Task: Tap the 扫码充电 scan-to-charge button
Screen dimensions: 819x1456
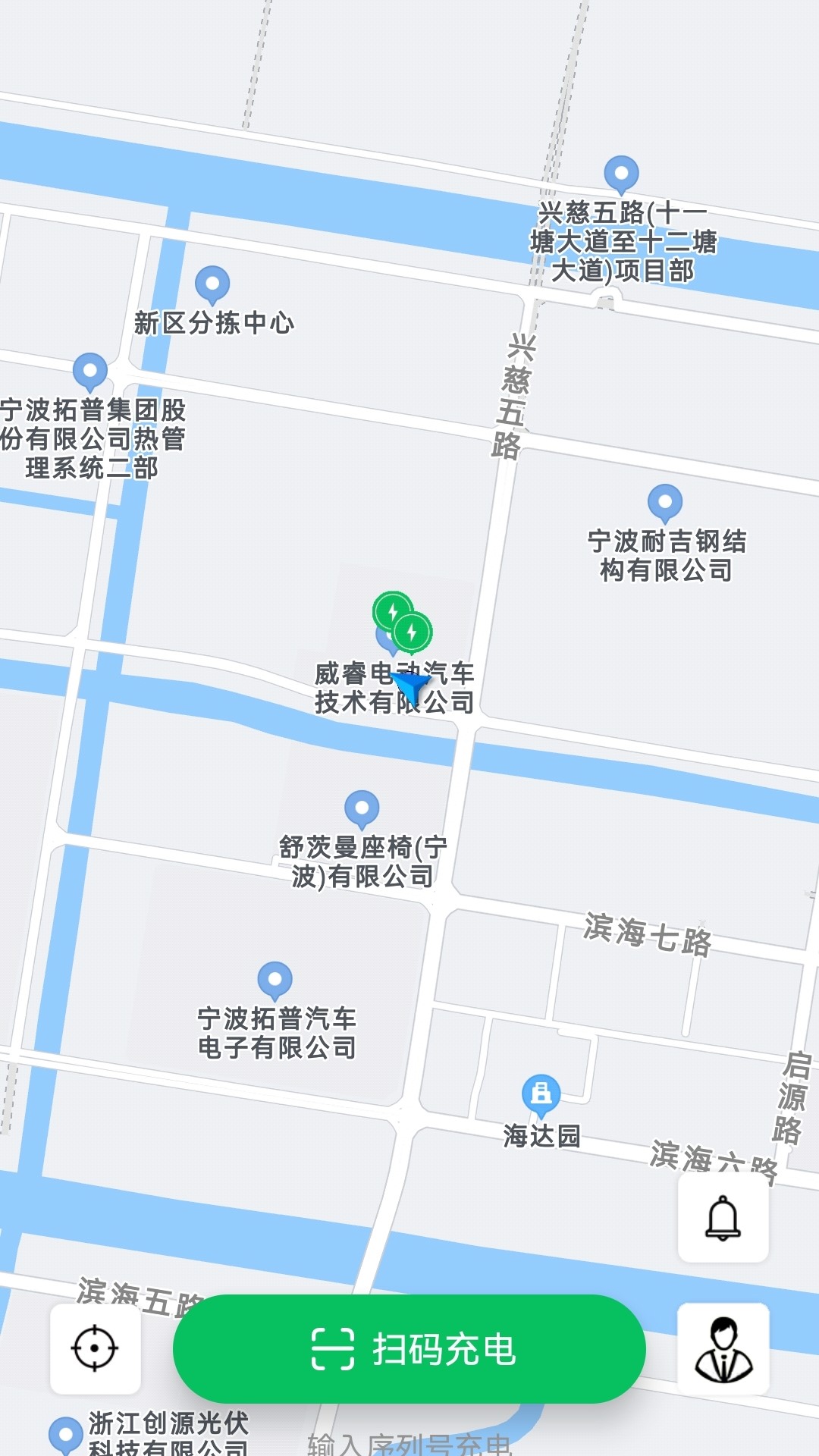Action: [x=409, y=1349]
